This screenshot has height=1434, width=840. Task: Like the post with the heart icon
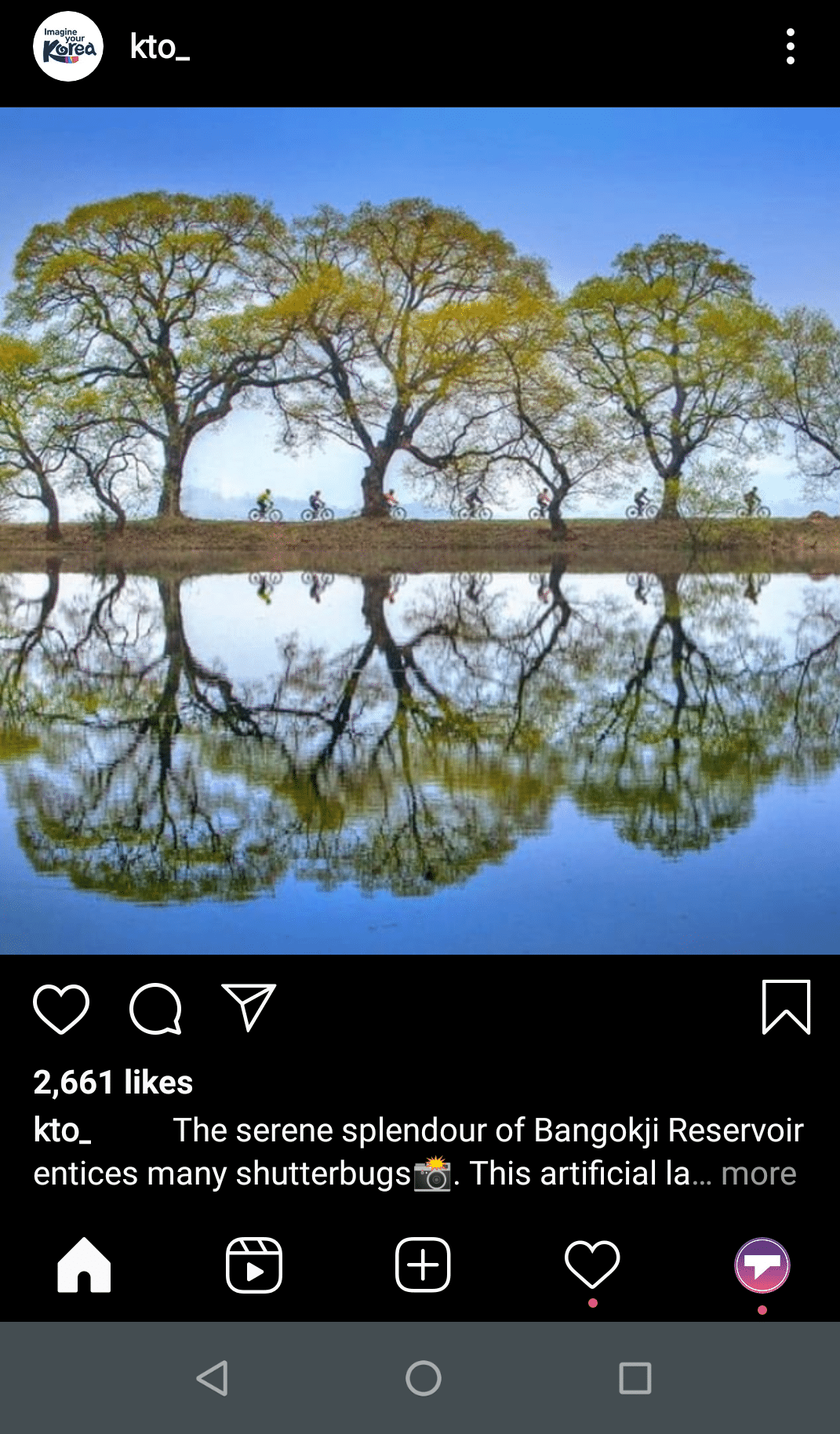pyautogui.click(x=63, y=1010)
